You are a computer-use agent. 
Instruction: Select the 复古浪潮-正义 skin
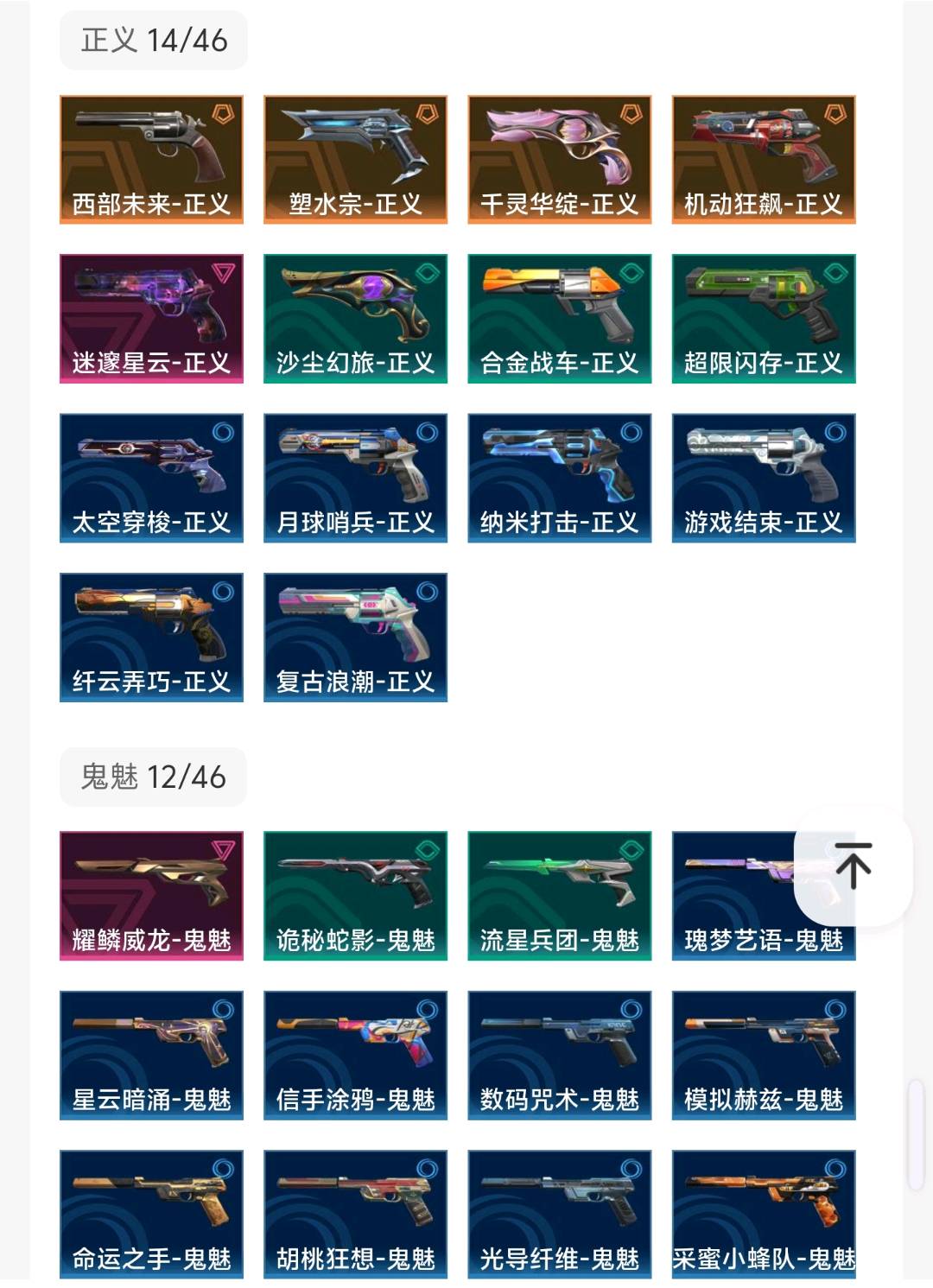pyautogui.click(x=355, y=637)
